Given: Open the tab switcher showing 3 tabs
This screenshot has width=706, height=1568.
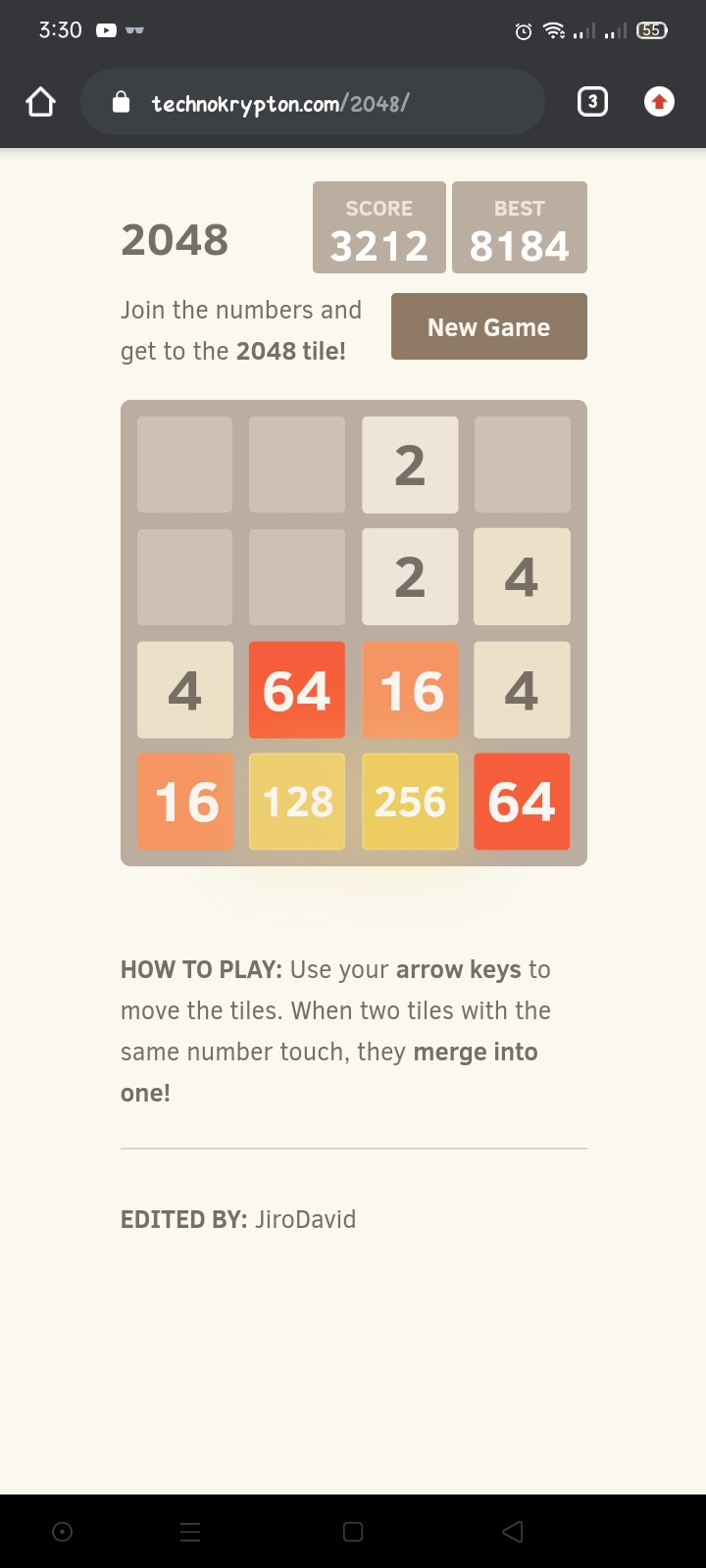Looking at the screenshot, I should pos(592,102).
